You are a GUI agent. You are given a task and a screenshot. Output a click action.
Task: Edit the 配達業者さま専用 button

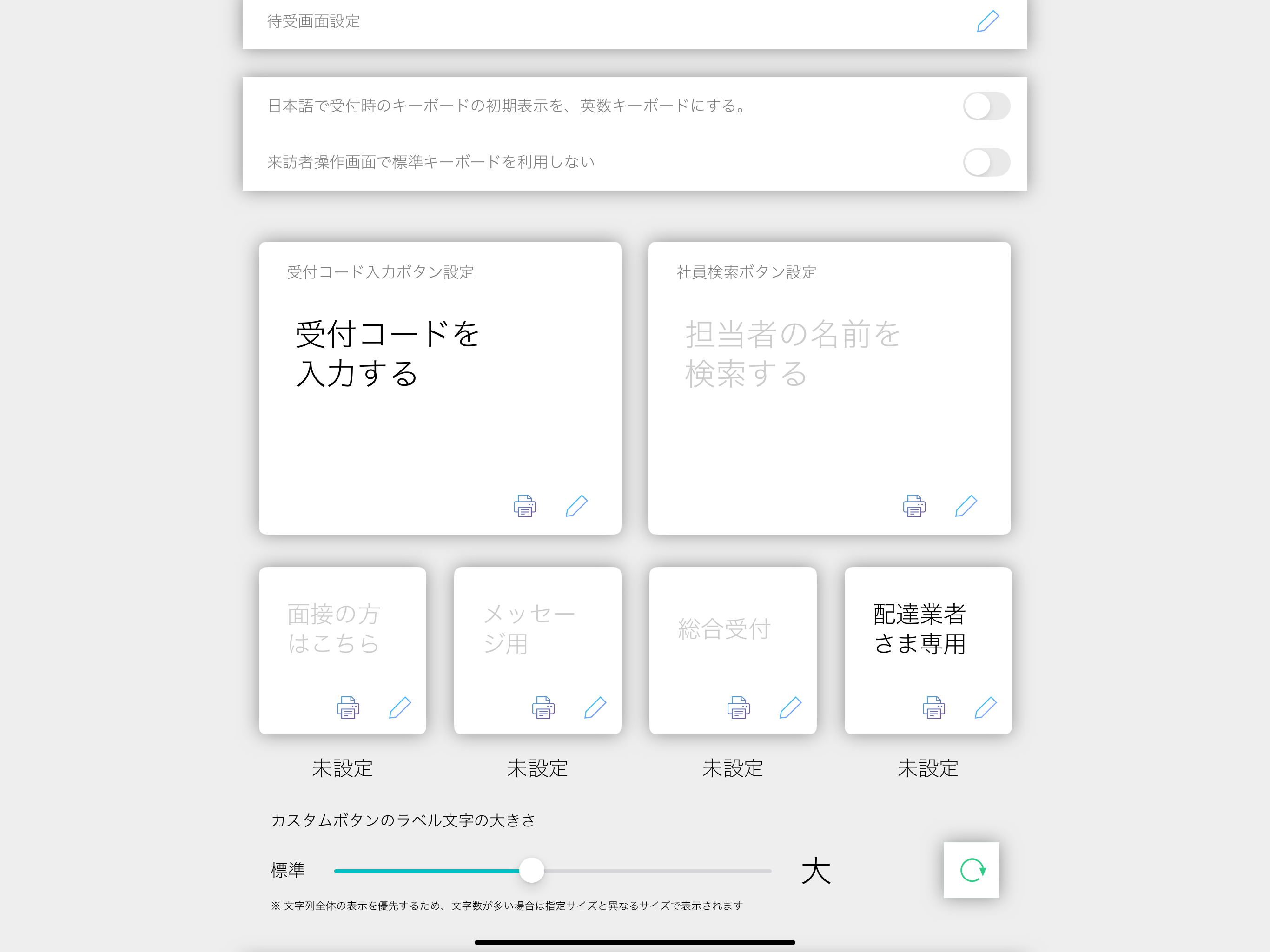pyautogui.click(x=985, y=707)
